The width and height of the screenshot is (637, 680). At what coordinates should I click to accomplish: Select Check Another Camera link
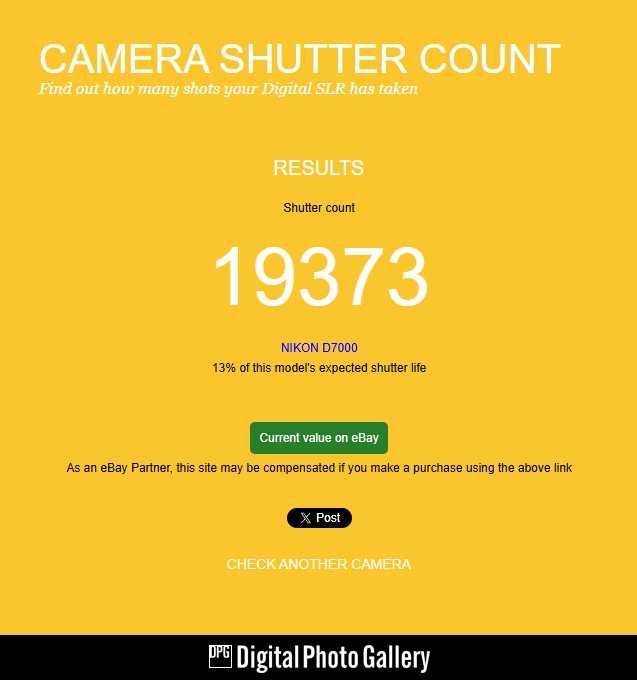click(318, 564)
